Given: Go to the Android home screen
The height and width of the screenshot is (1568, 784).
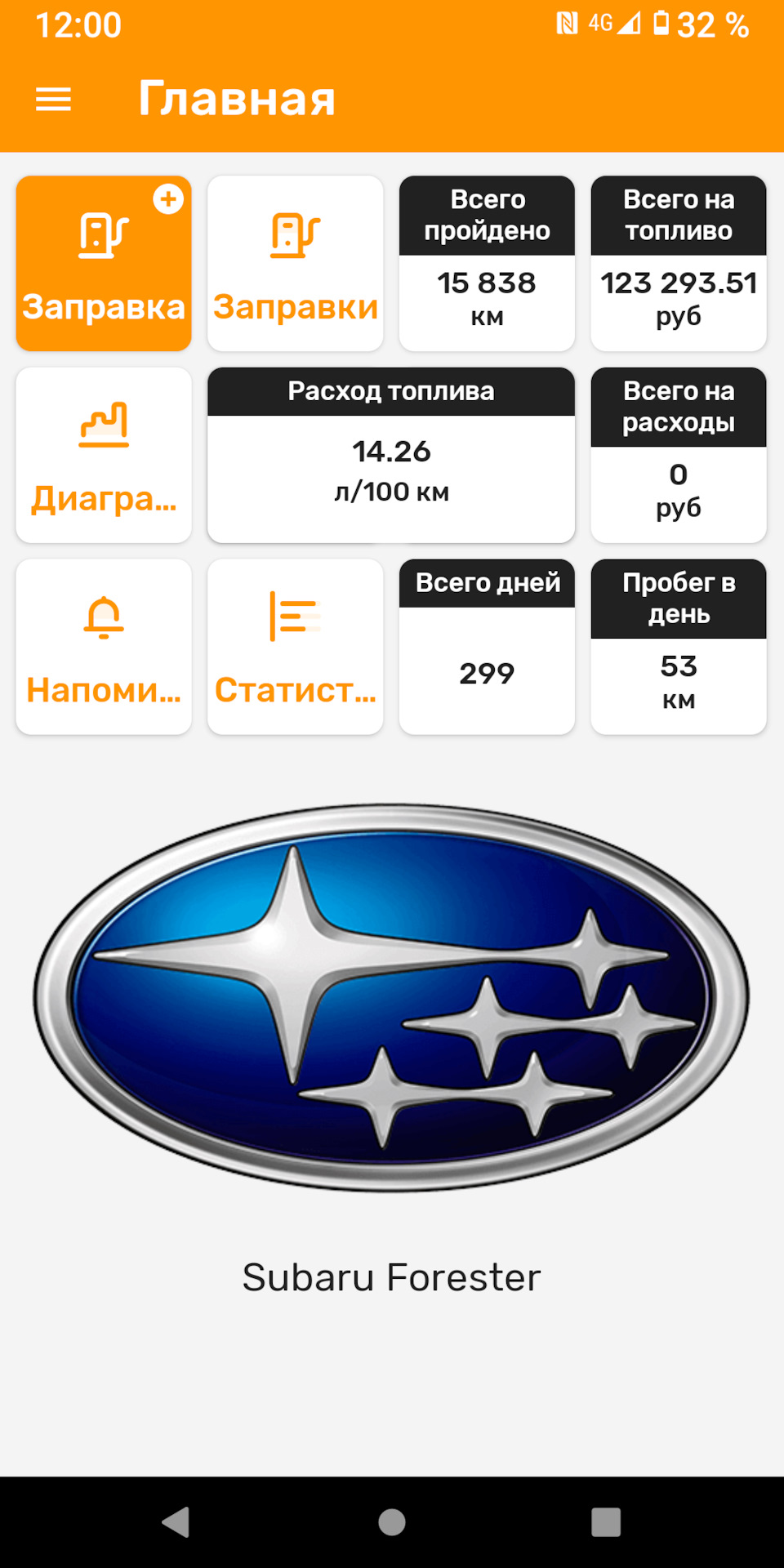Looking at the screenshot, I should 392,1522.
